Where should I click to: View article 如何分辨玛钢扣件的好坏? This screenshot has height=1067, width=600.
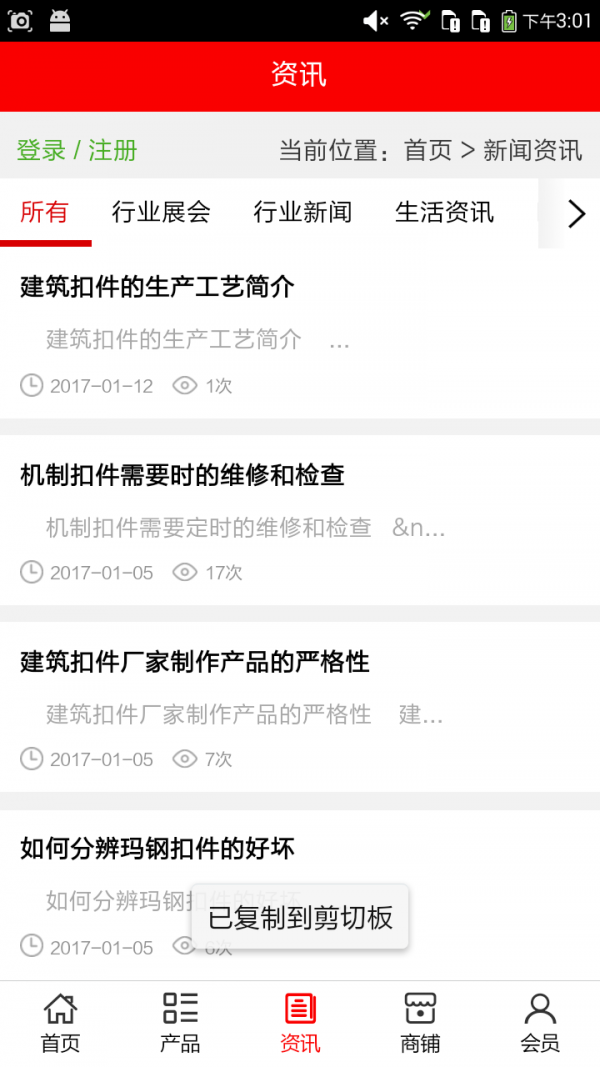(x=158, y=850)
